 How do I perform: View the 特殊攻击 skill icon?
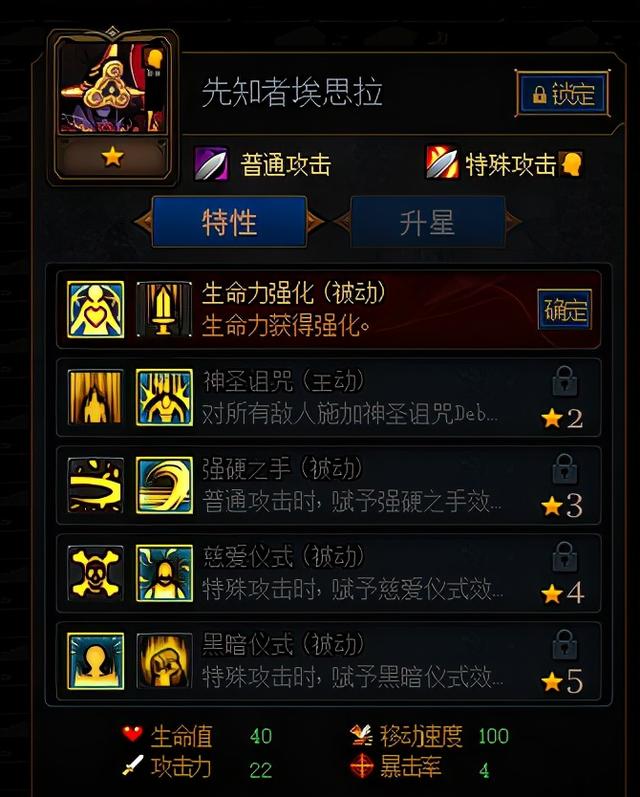tap(442, 163)
